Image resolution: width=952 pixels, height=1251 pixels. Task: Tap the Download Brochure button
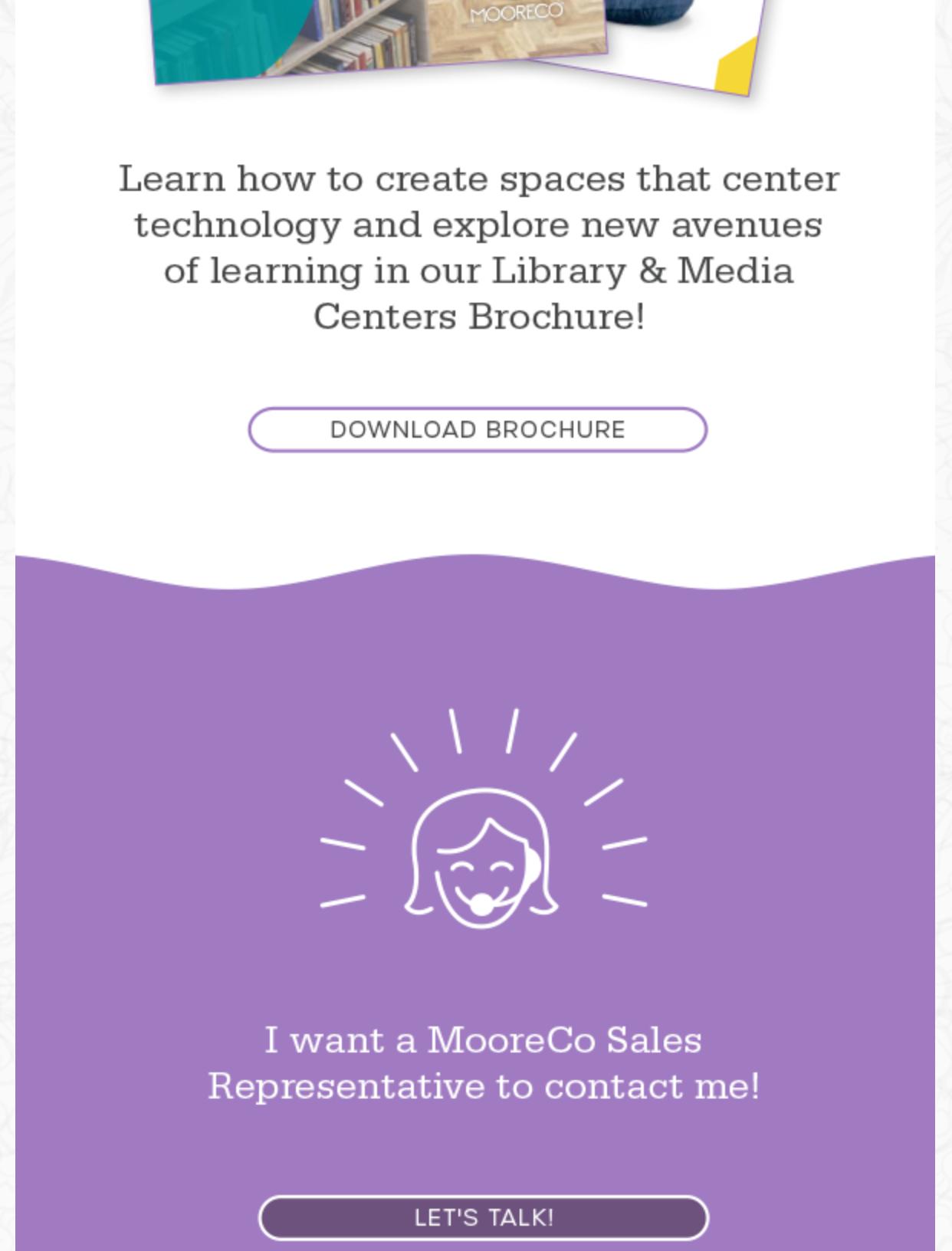[x=478, y=430]
